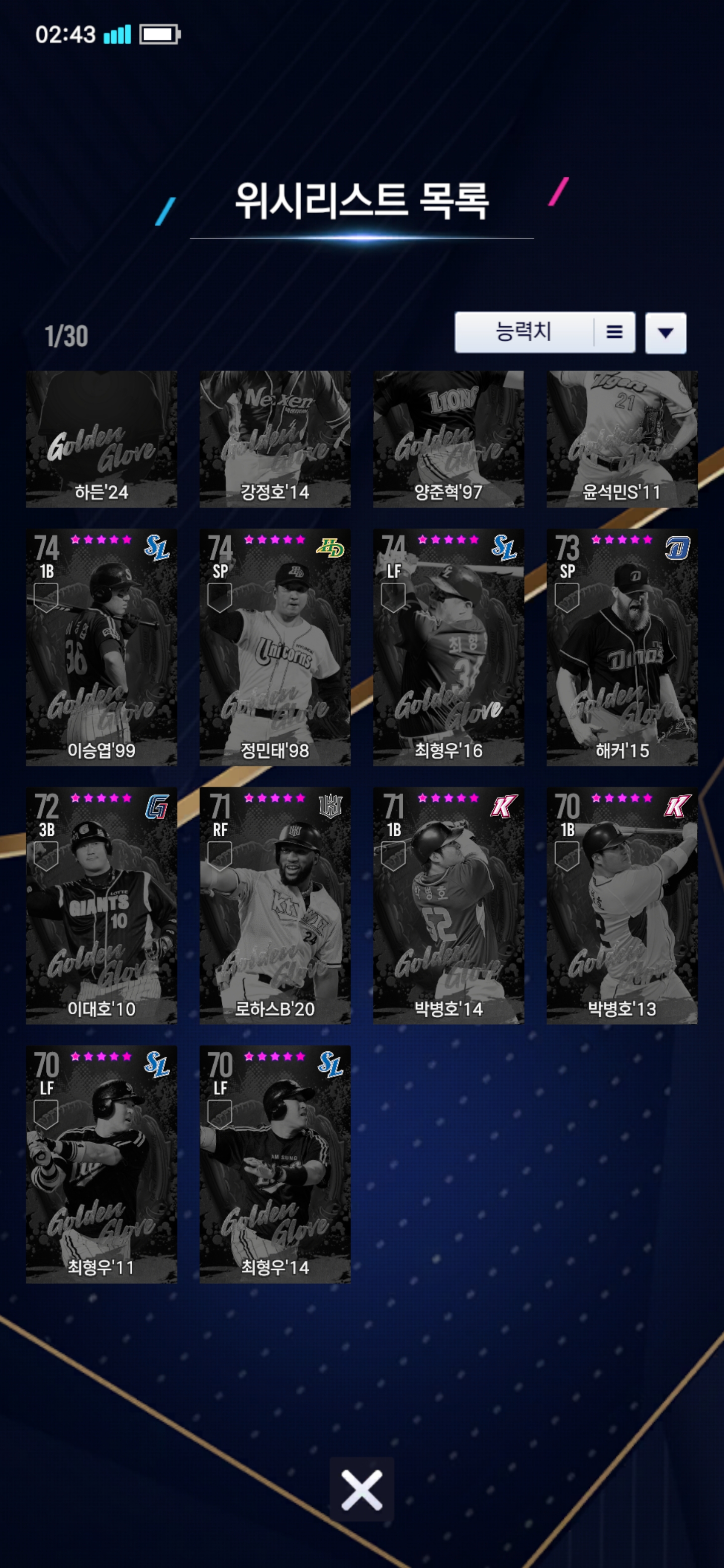View the 양준혁'97 card
This screenshot has height=1568, width=724.
pos(448,439)
